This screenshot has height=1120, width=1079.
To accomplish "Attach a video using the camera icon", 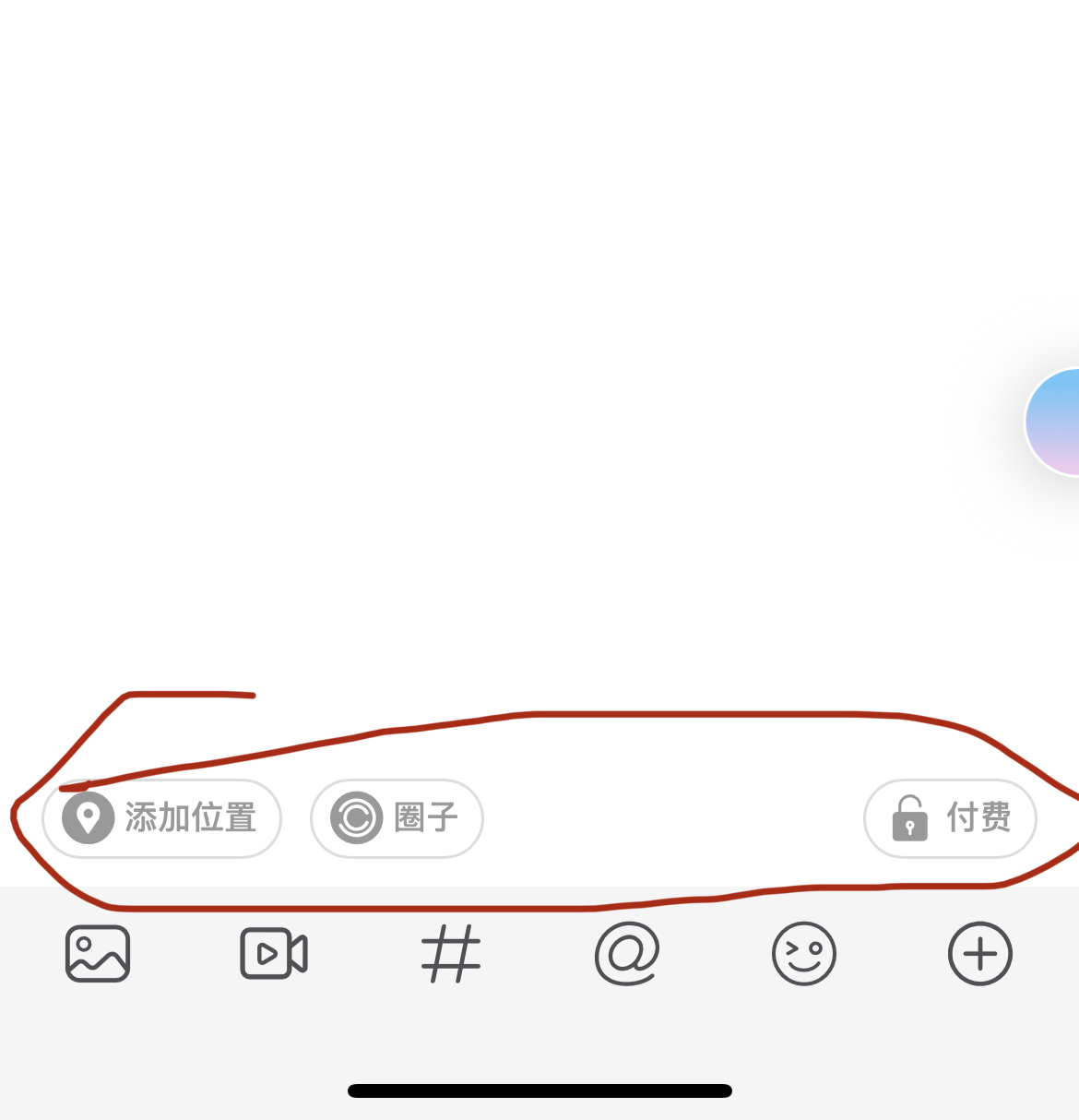I will point(274,953).
